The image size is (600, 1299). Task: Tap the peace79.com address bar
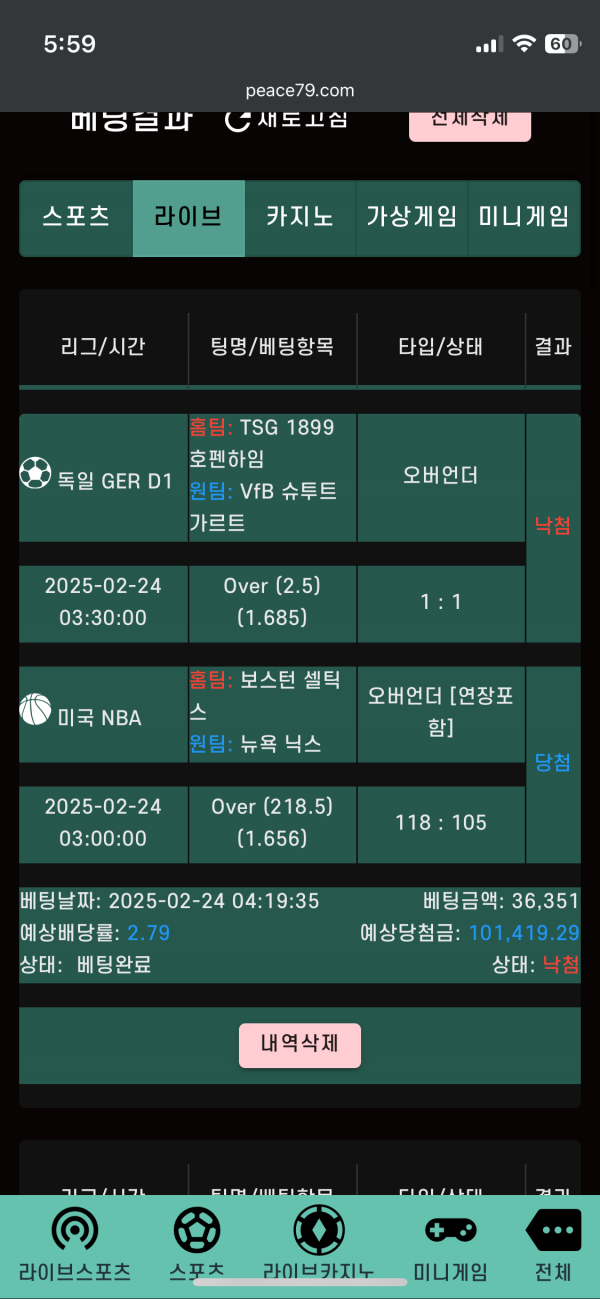click(300, 91)
